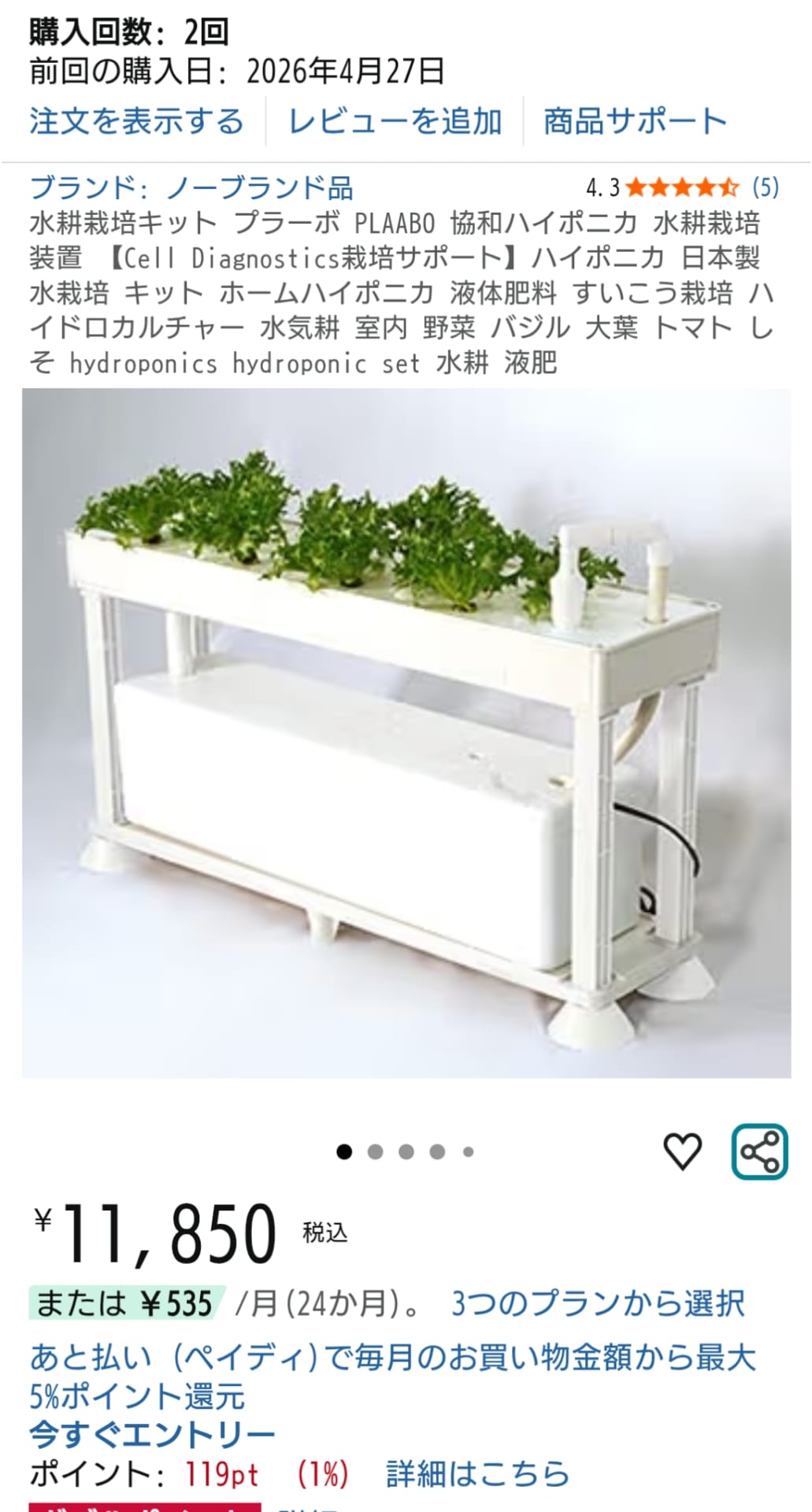Tap 今すぐエントリー link
812x1512 pixels.
pyautogui.click(x=152, y=1435)
